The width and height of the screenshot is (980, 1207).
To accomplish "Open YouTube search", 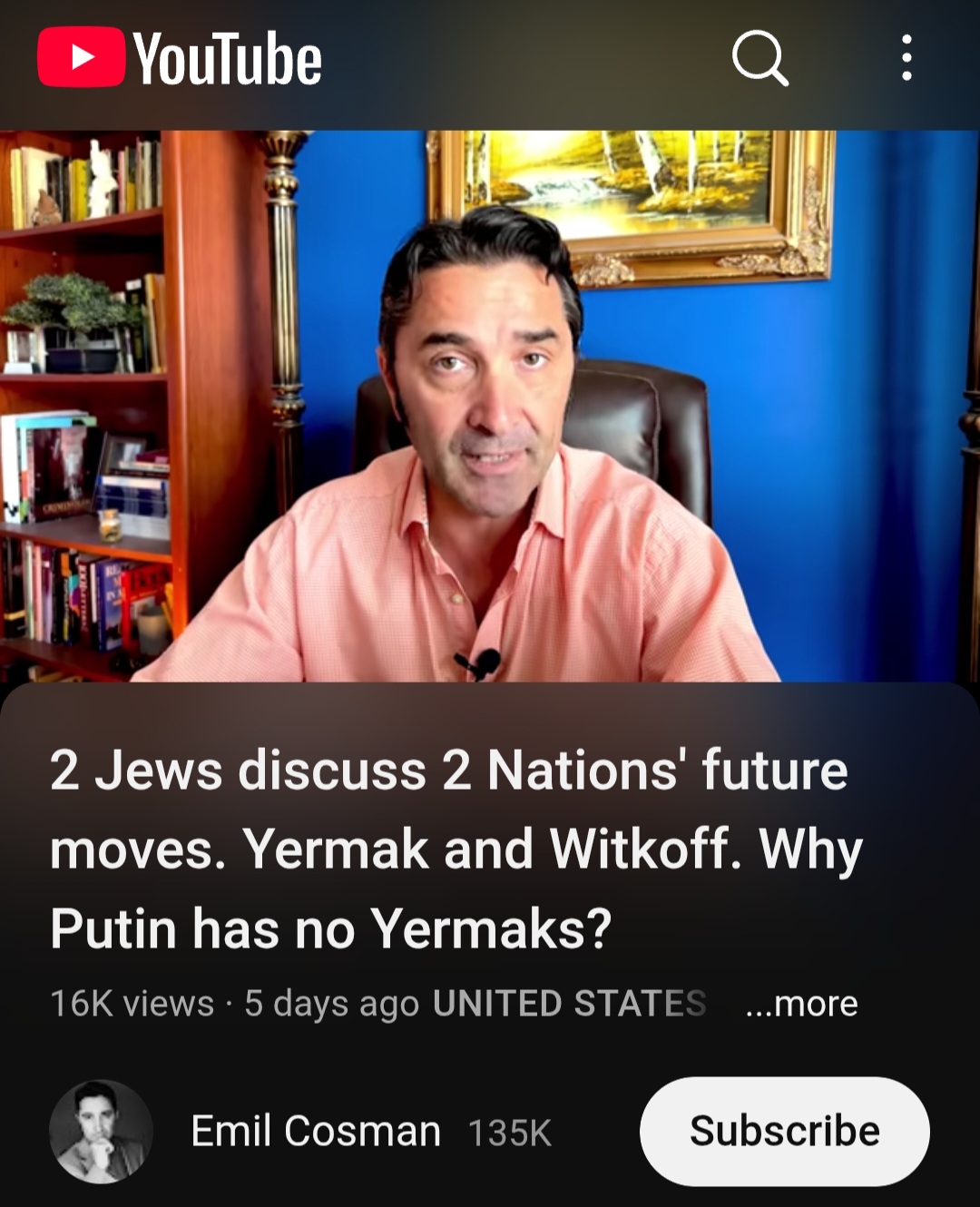I will (759, 58).
